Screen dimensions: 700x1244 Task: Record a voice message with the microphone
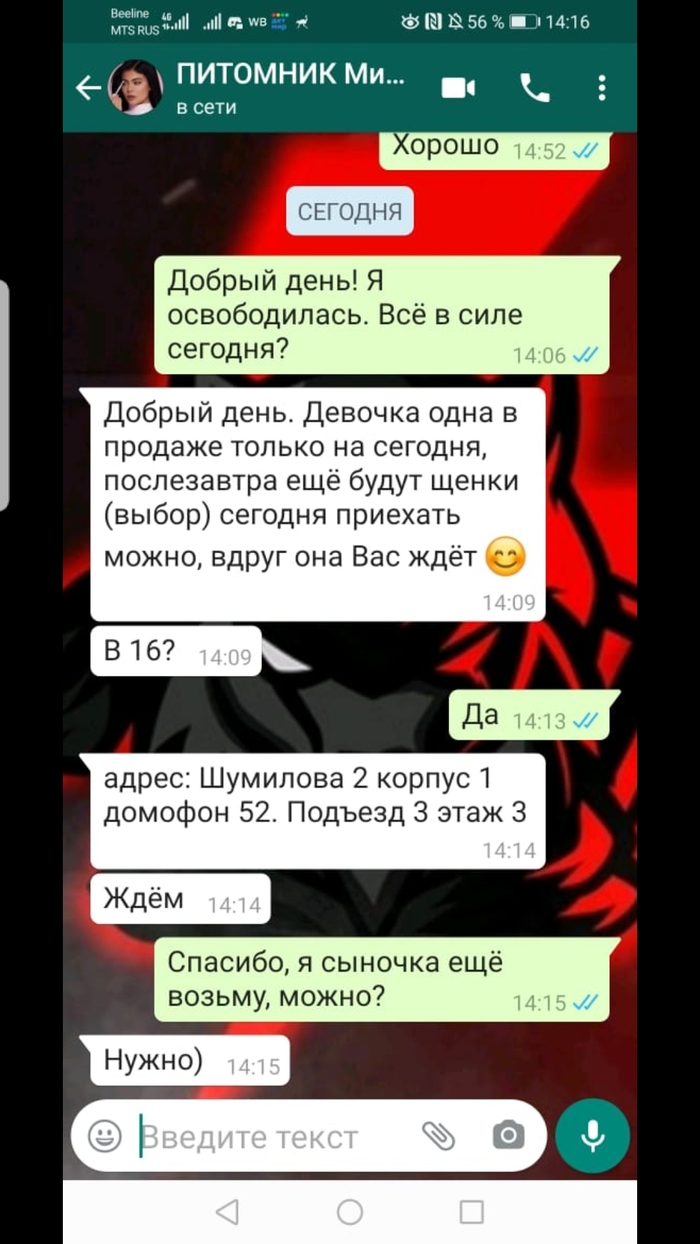tap(592, 1136)
